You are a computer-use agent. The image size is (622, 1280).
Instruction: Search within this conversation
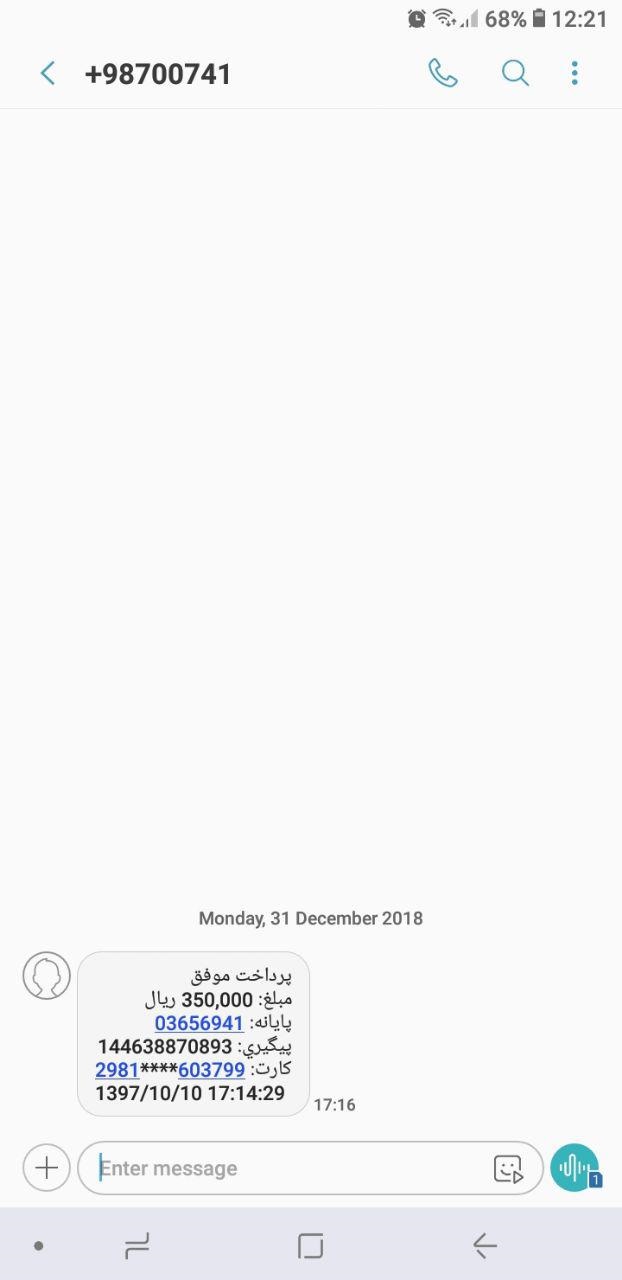pos(515,73)
